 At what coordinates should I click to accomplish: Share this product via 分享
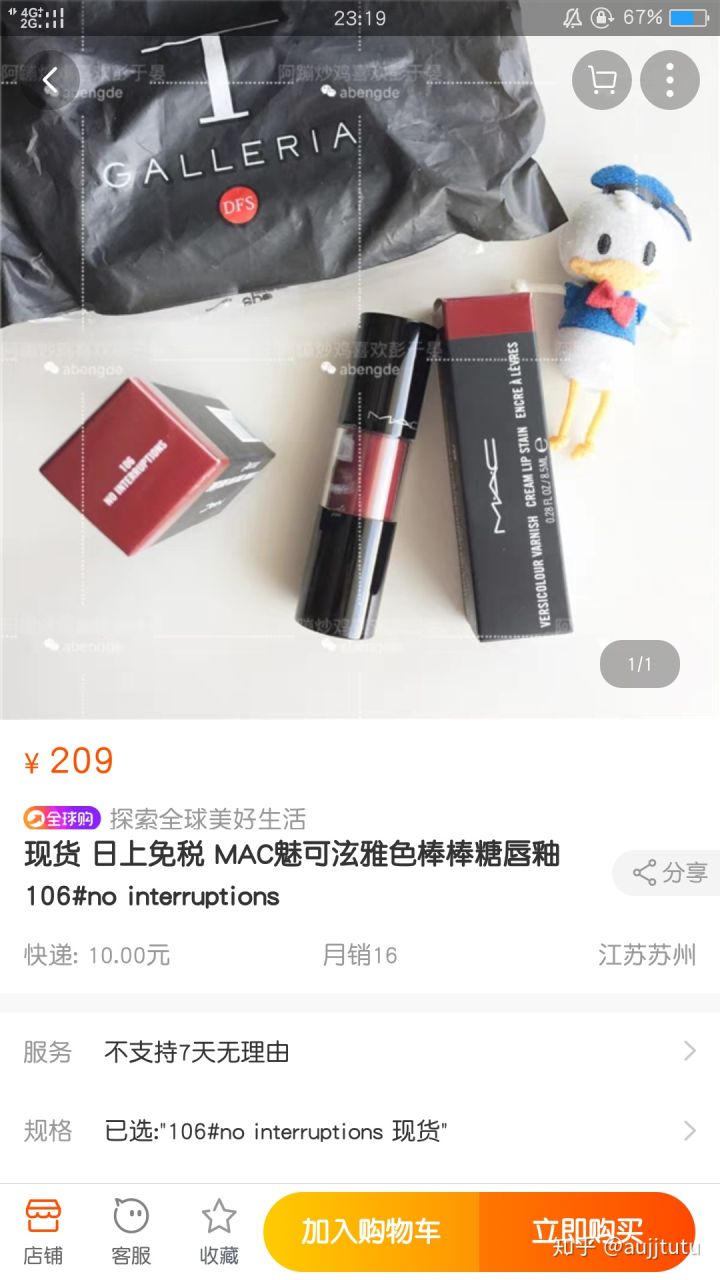[670, 872]
